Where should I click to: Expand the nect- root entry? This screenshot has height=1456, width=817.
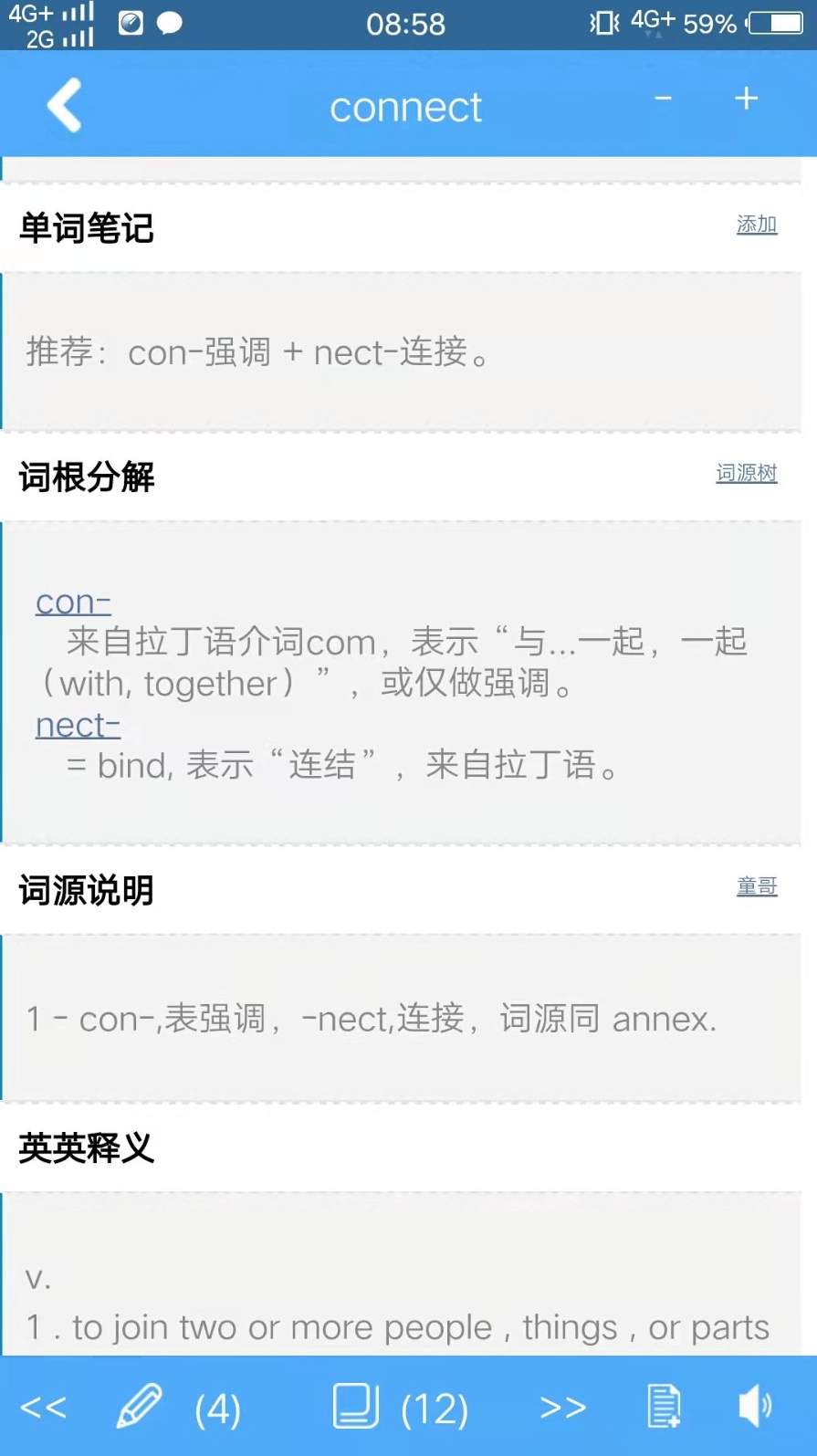78,725
